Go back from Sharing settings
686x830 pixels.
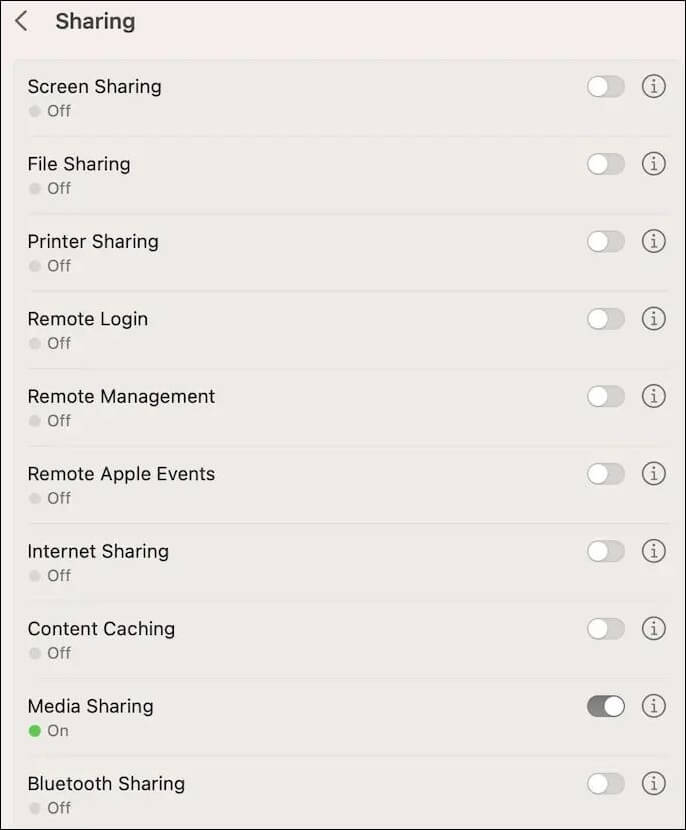(x=21, y=21)
